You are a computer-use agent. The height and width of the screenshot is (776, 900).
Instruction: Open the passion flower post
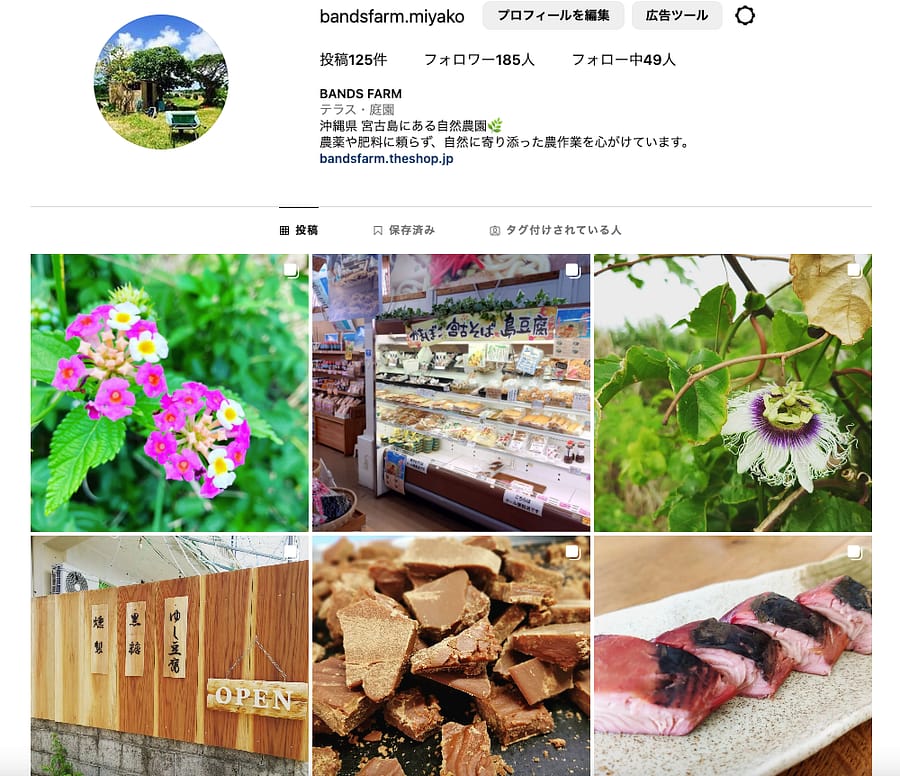[x=732, y=392]
